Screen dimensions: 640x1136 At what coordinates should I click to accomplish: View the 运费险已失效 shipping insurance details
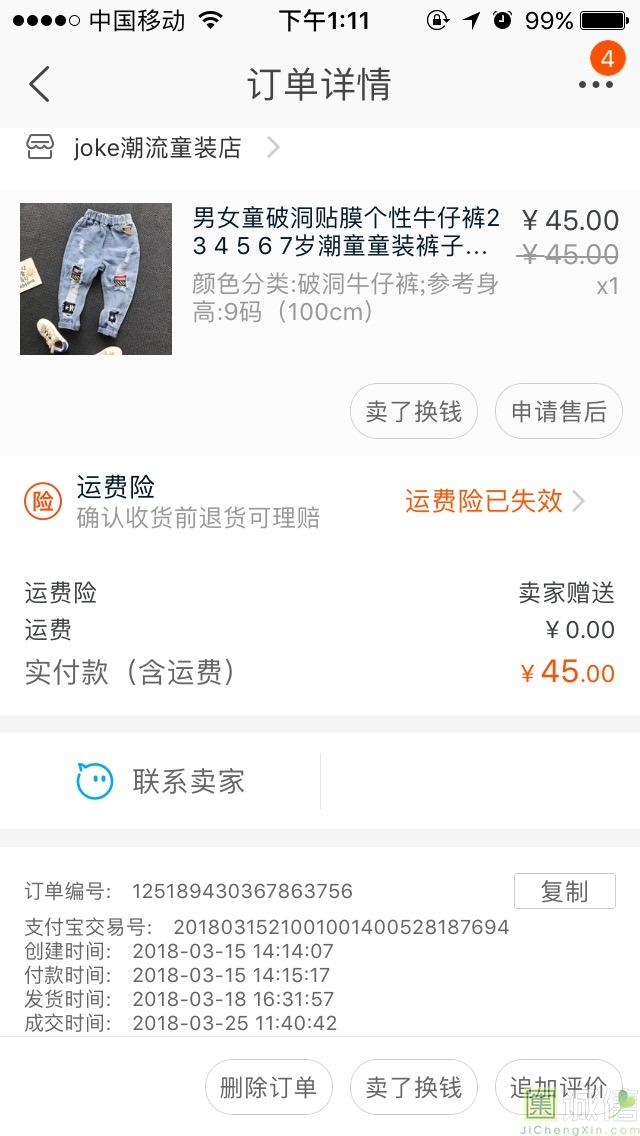tap(494, 501)
